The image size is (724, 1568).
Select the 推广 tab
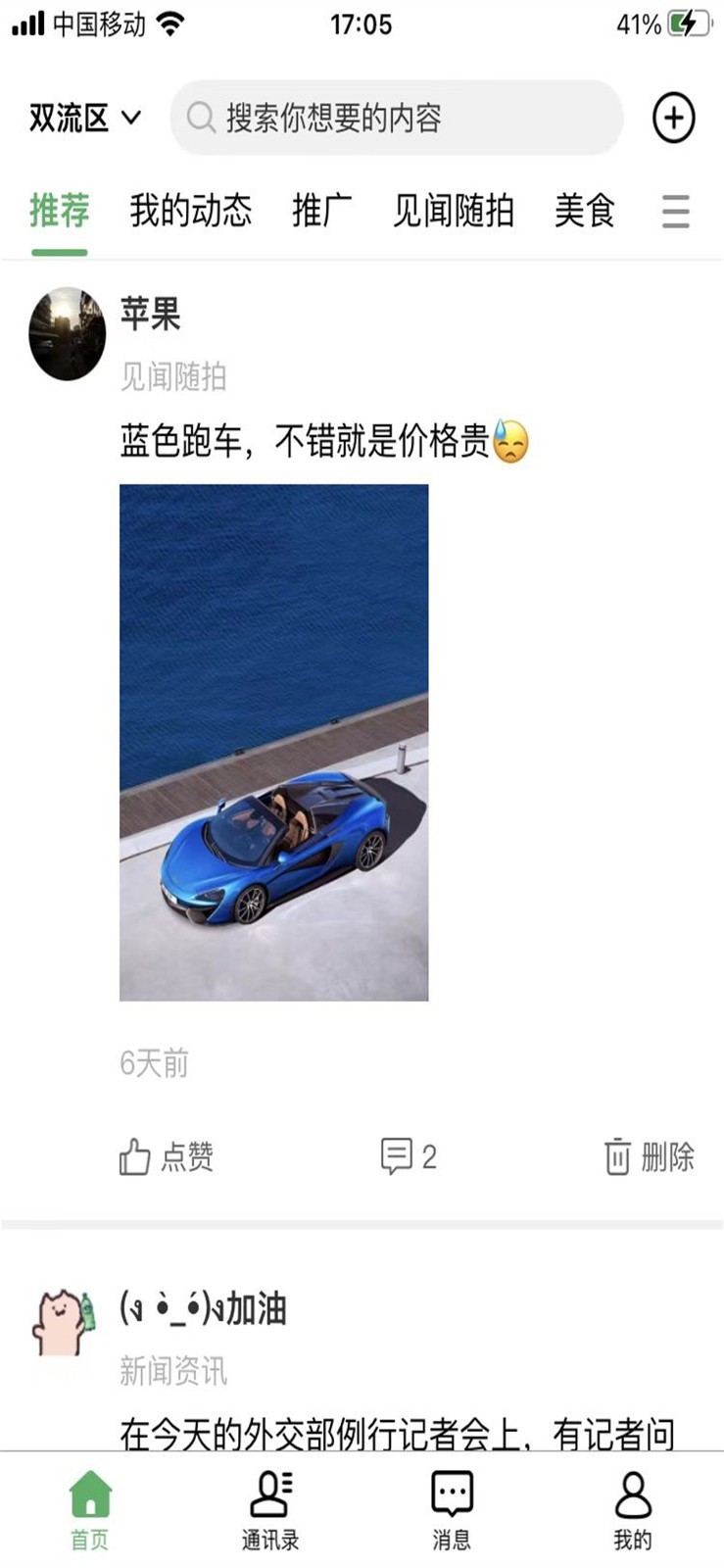coord(321,211)
